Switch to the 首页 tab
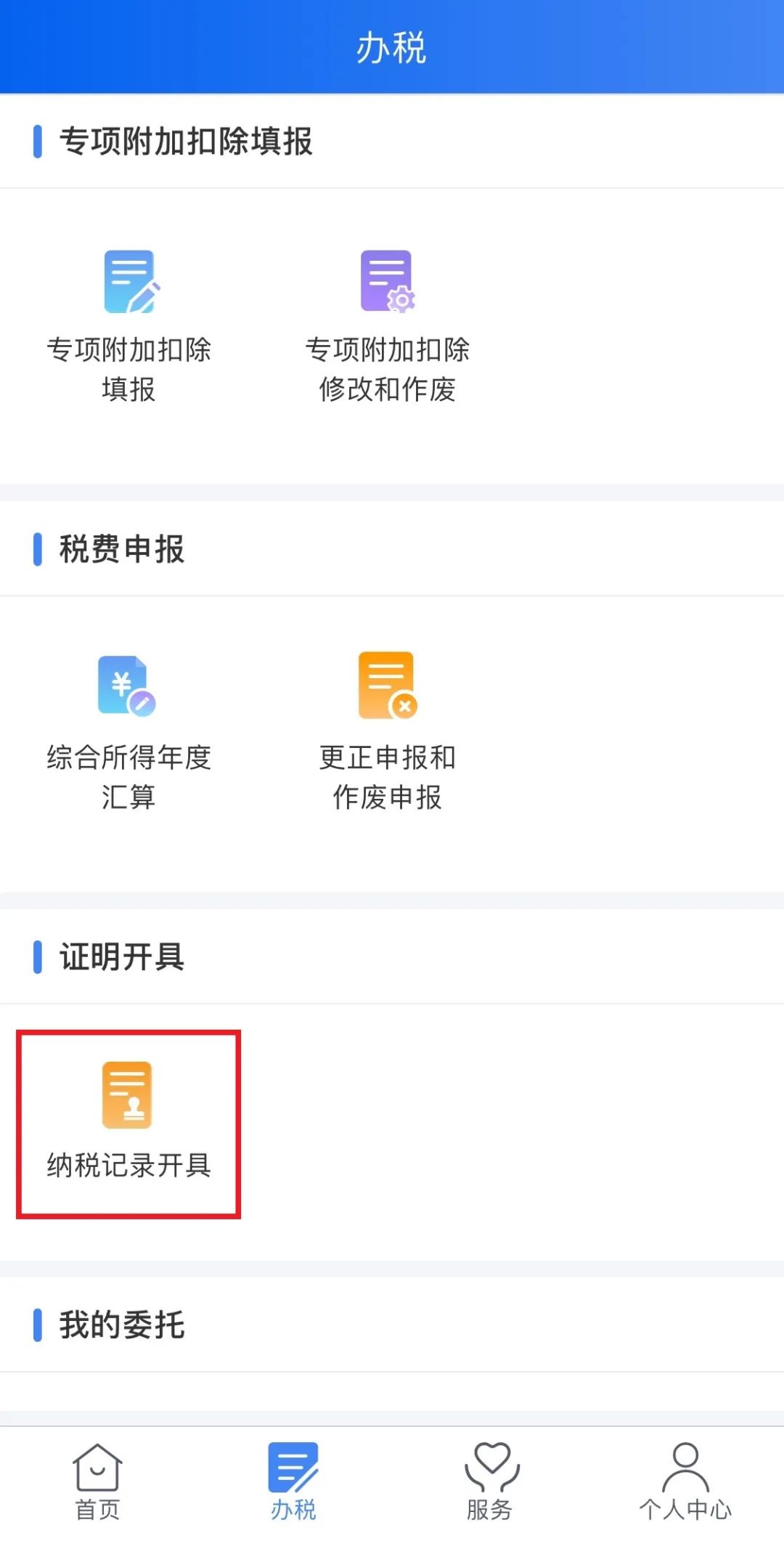Viewport: 784px width, 1565px height. [97, 1481]
